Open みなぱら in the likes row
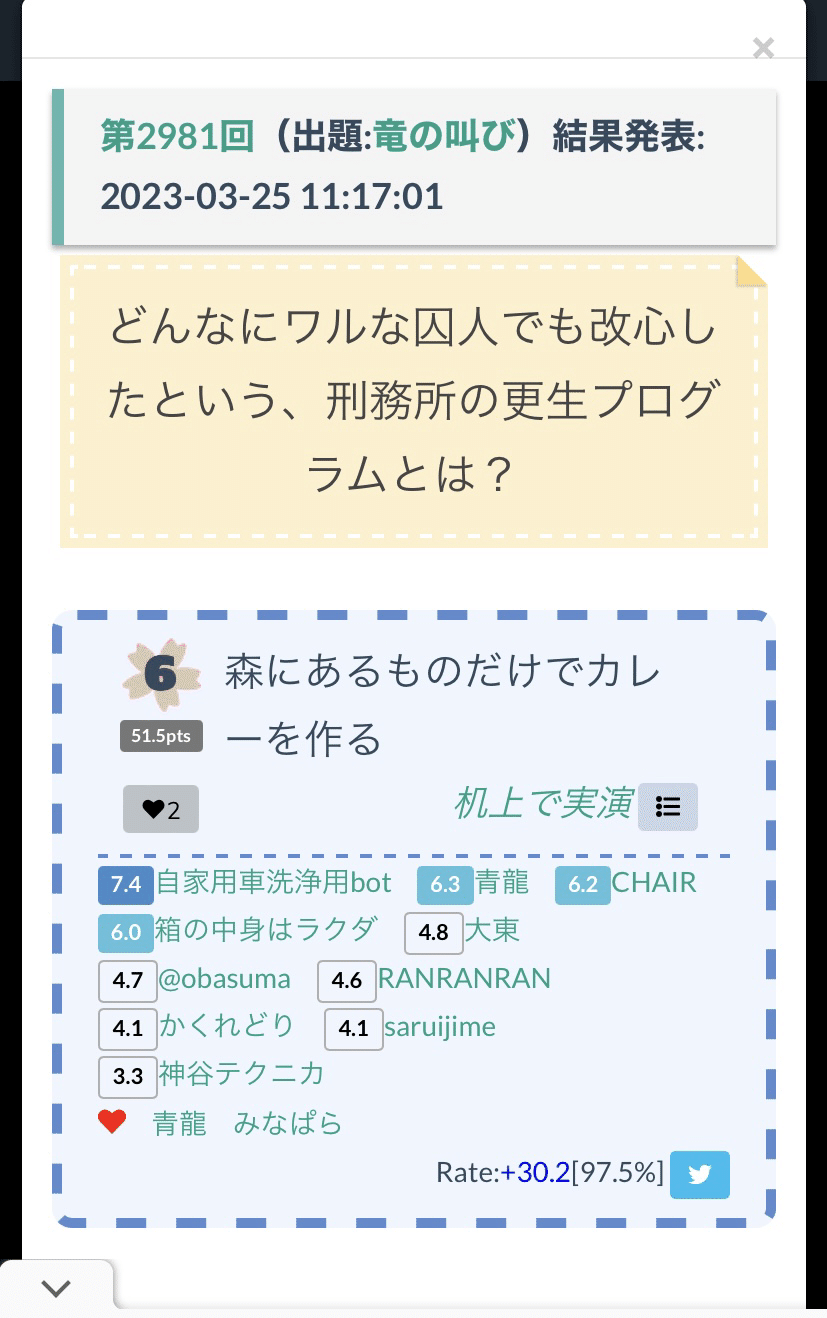The image size is (827, 1318). [x=288, y=1123]
